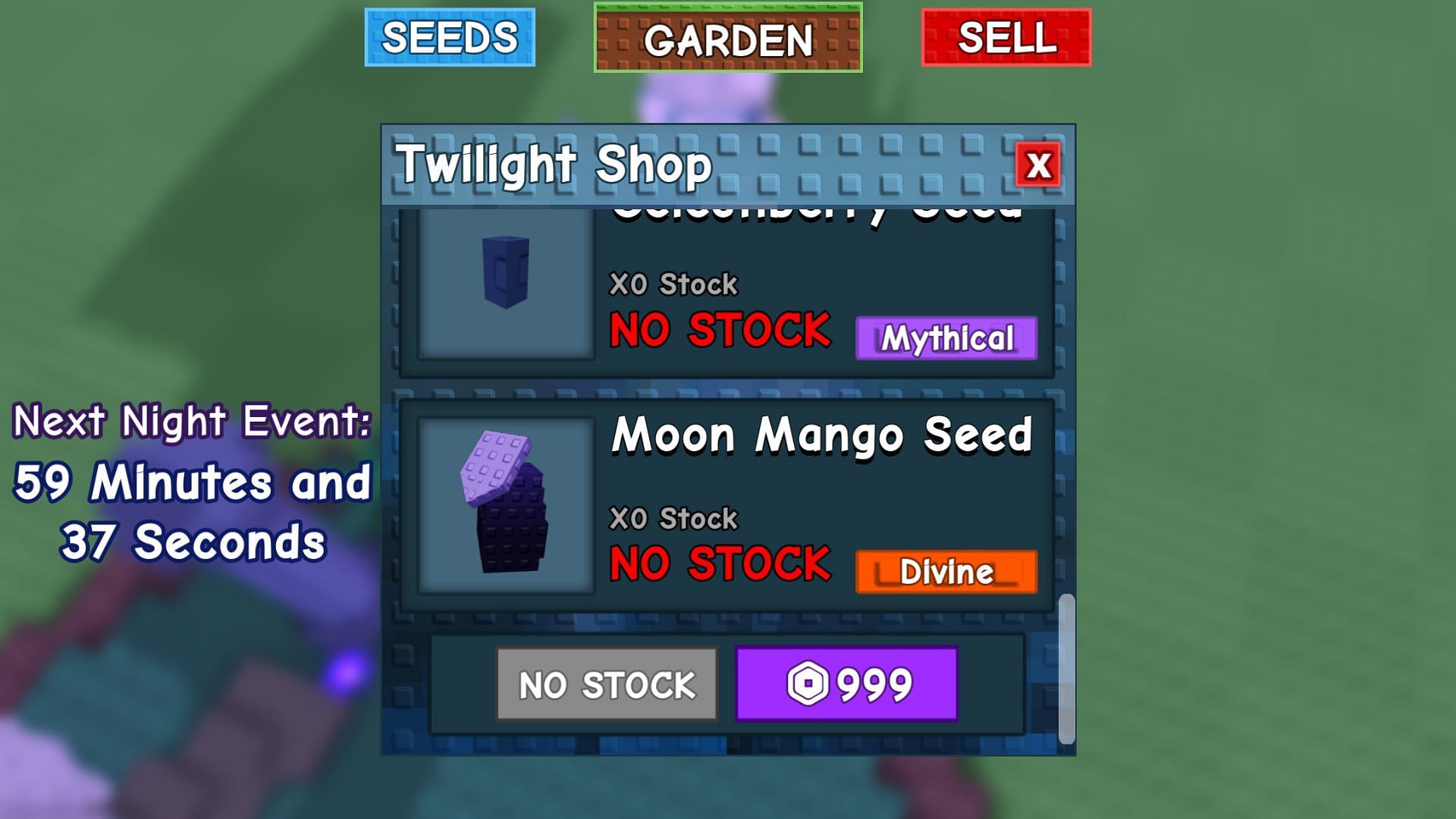Close the Twilight Shop window
The width and height of the screenshot is (1456, 819).
tap(1038, 165)
